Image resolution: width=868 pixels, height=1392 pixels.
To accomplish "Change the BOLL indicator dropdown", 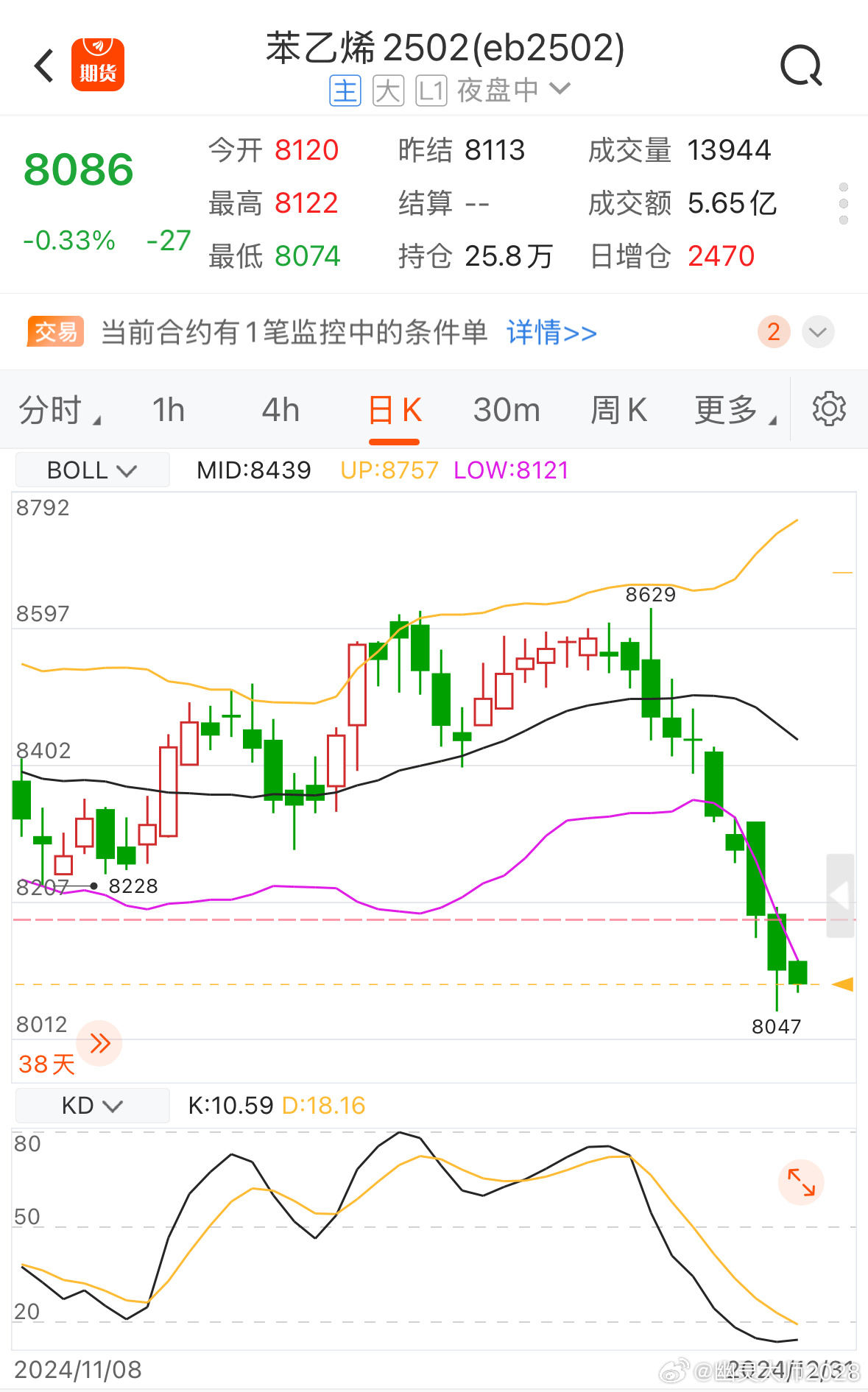I will click(92, 470).
